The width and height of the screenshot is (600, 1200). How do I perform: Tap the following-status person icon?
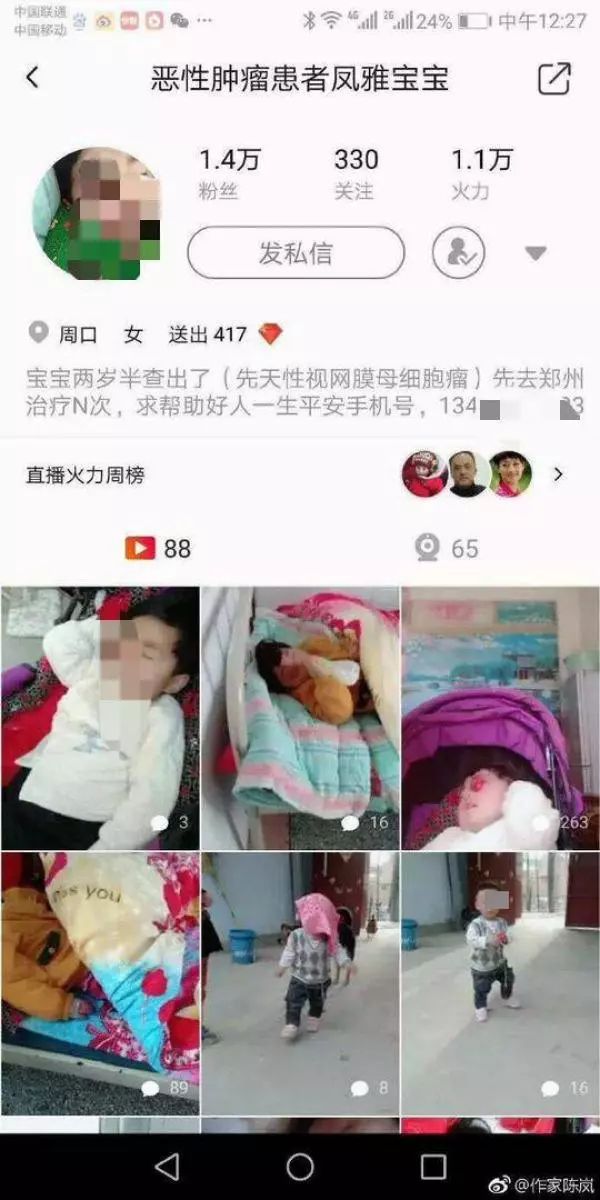(458, 253)
